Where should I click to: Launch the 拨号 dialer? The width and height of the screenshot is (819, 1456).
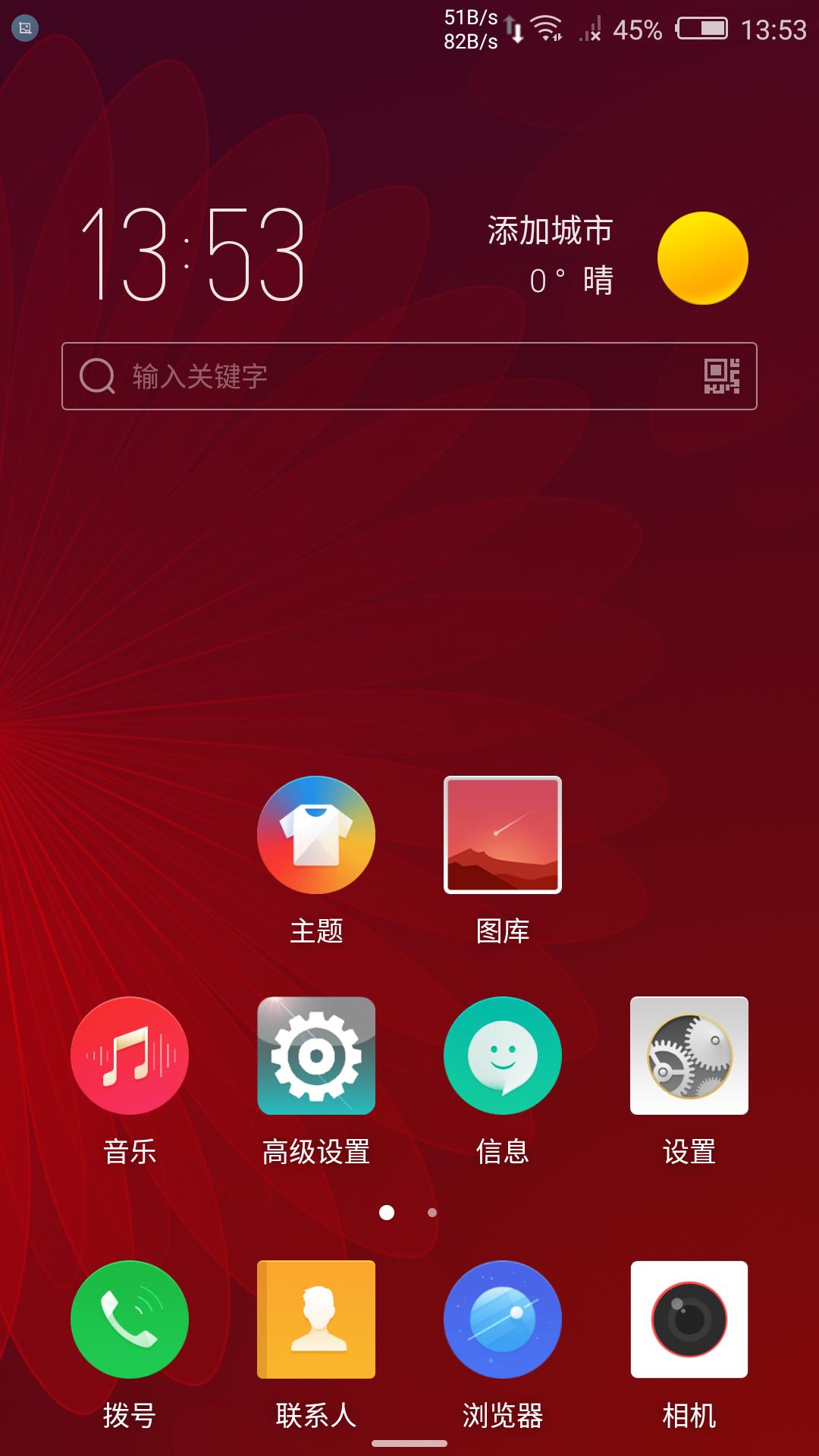(130, 1319)
